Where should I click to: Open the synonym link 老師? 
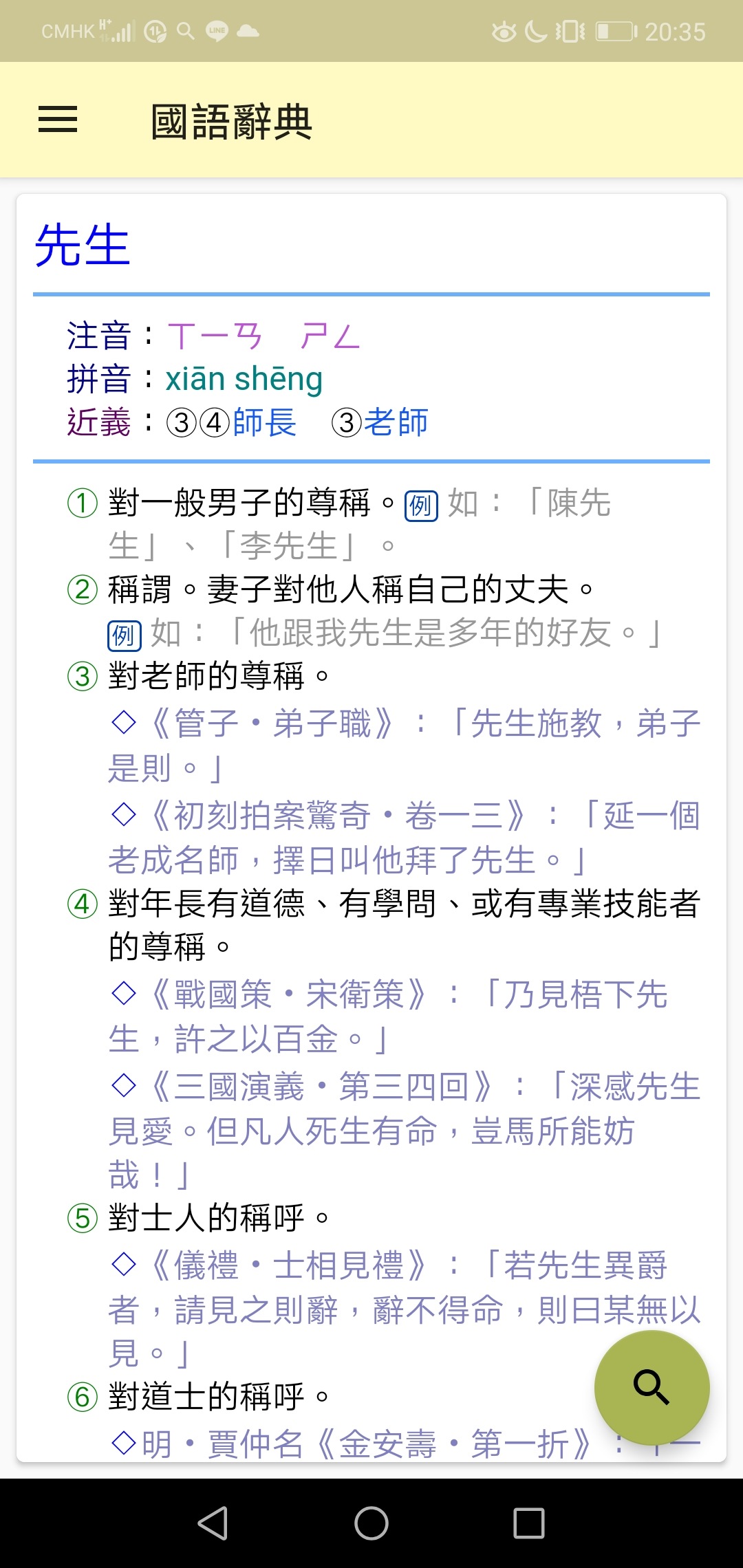click(x=396, y=422)
